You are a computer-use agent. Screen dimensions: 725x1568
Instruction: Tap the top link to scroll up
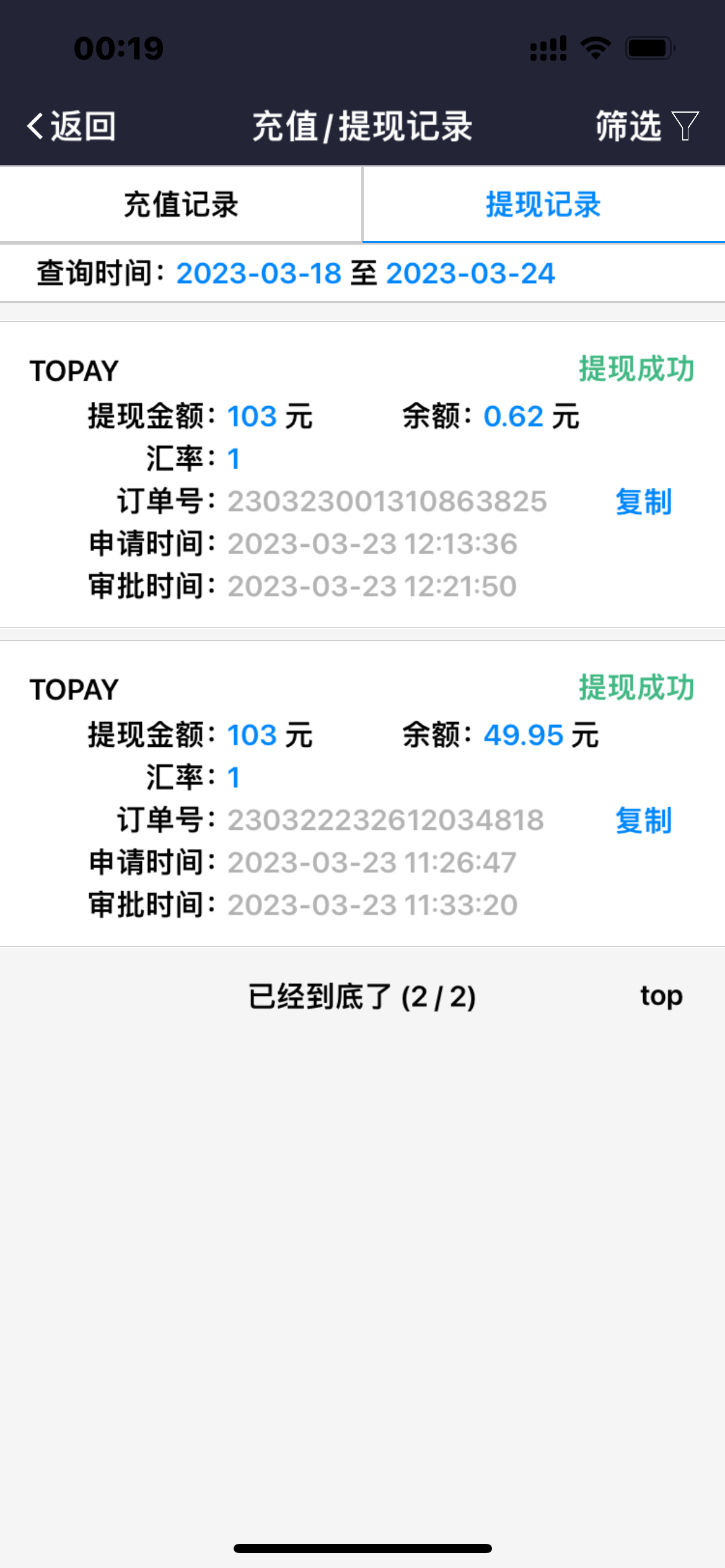click(661, 995)
